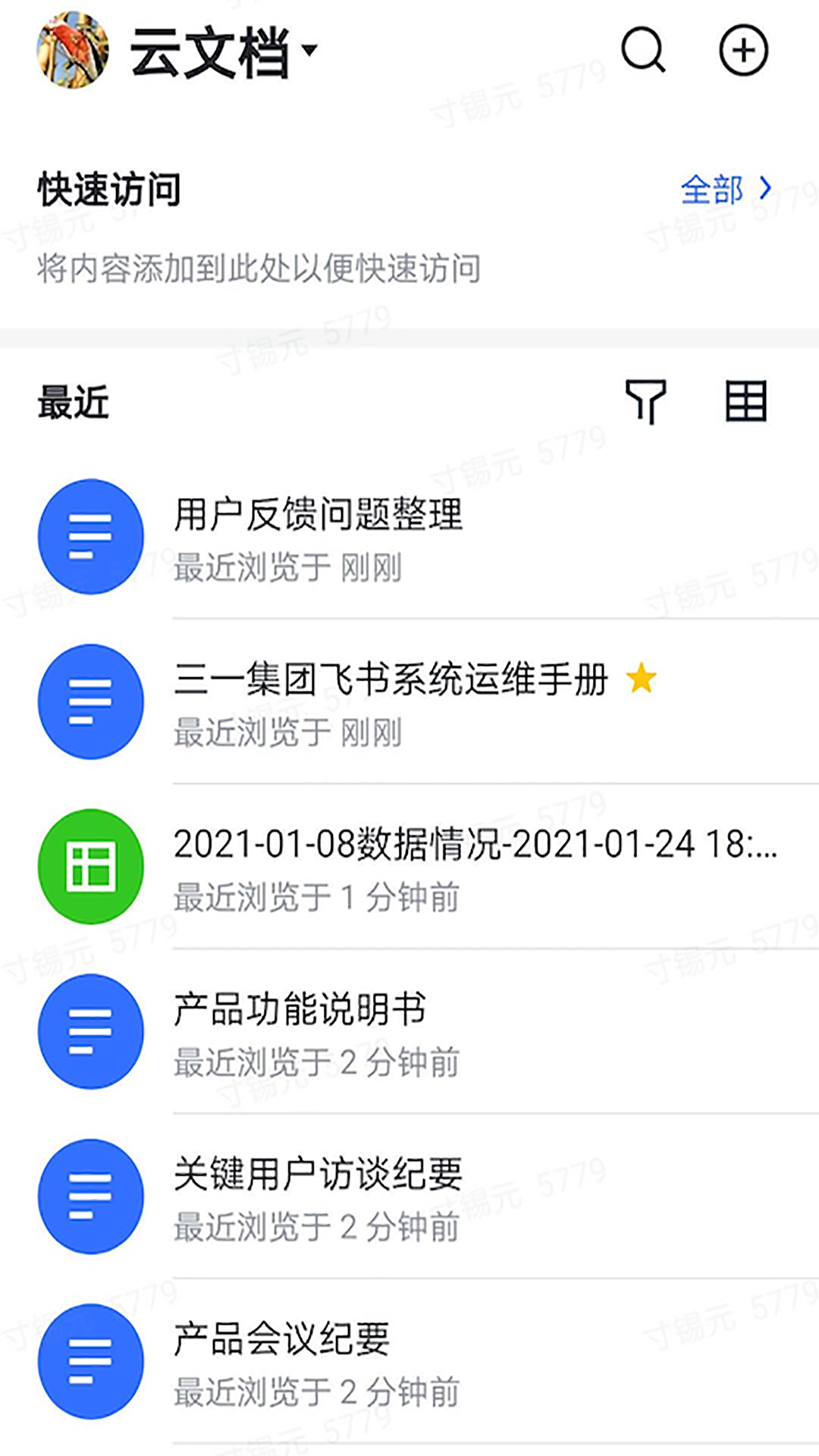Open the 产品功能说明书 document icon
819x1456 pixels.
90,1030
